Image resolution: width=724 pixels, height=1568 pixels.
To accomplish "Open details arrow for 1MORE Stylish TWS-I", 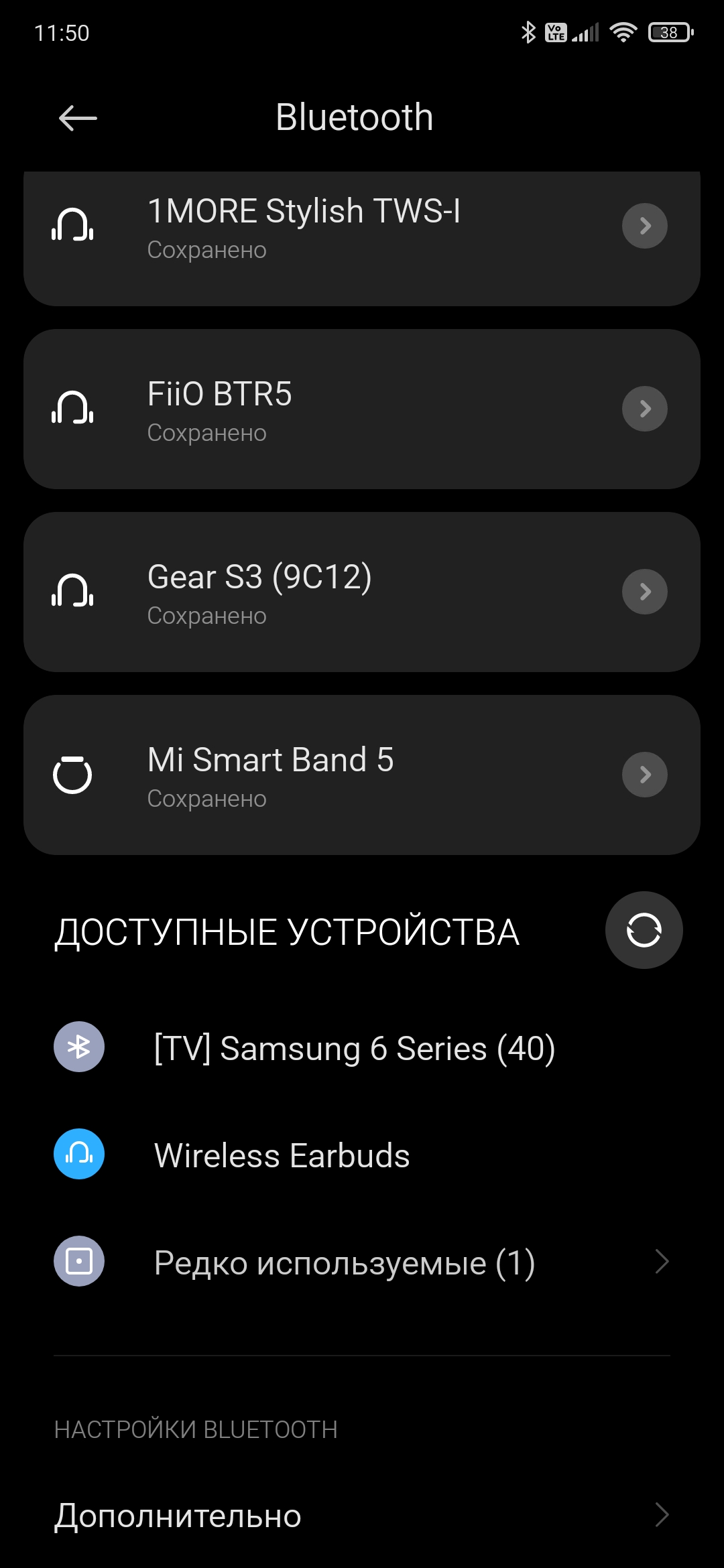I will click(x=644, y=226).
